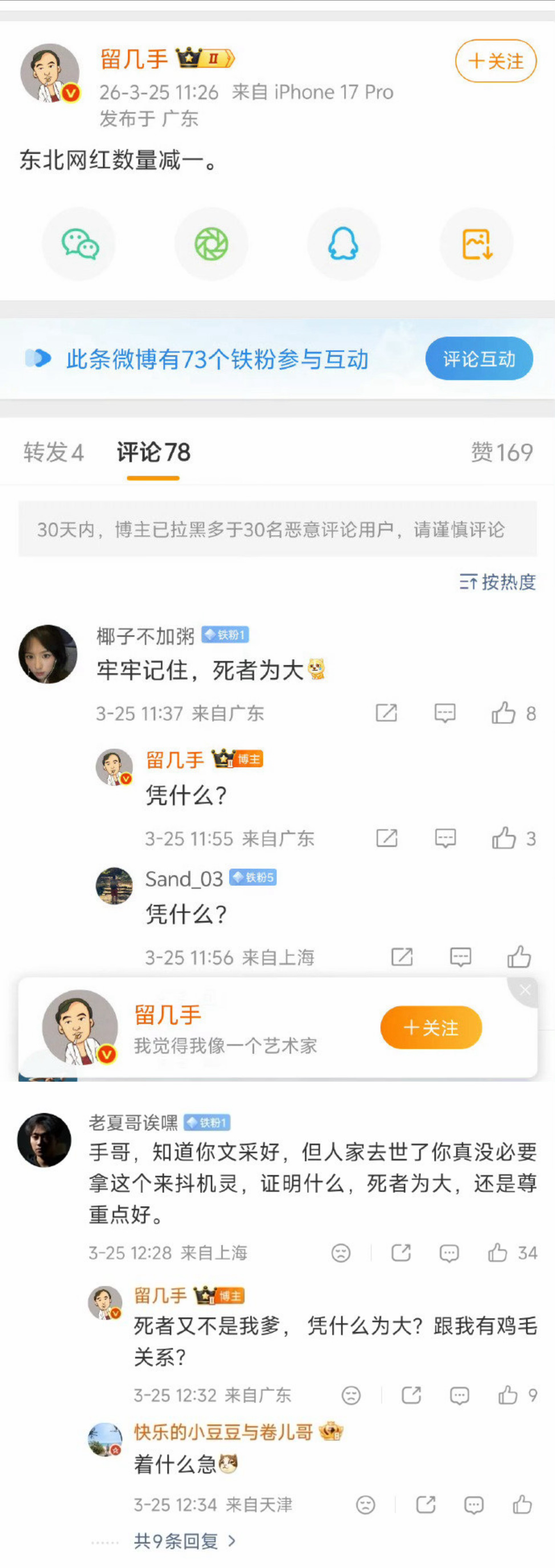Save the post as an image
The height and width of the screenshot is (1568, 555).
(x=477, y=243)
